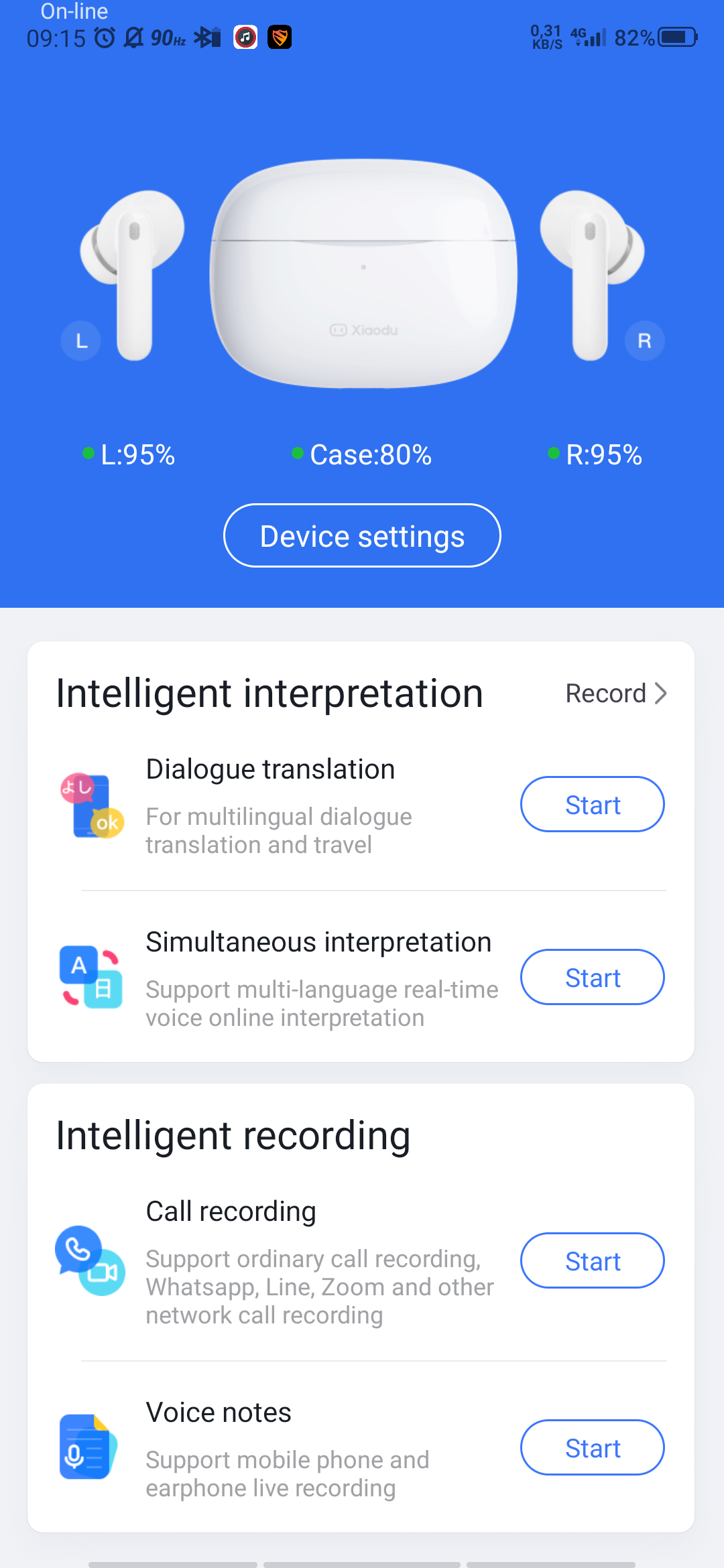Start Dialogue translation
724x1568 pixels.
[x=593, y=804]
